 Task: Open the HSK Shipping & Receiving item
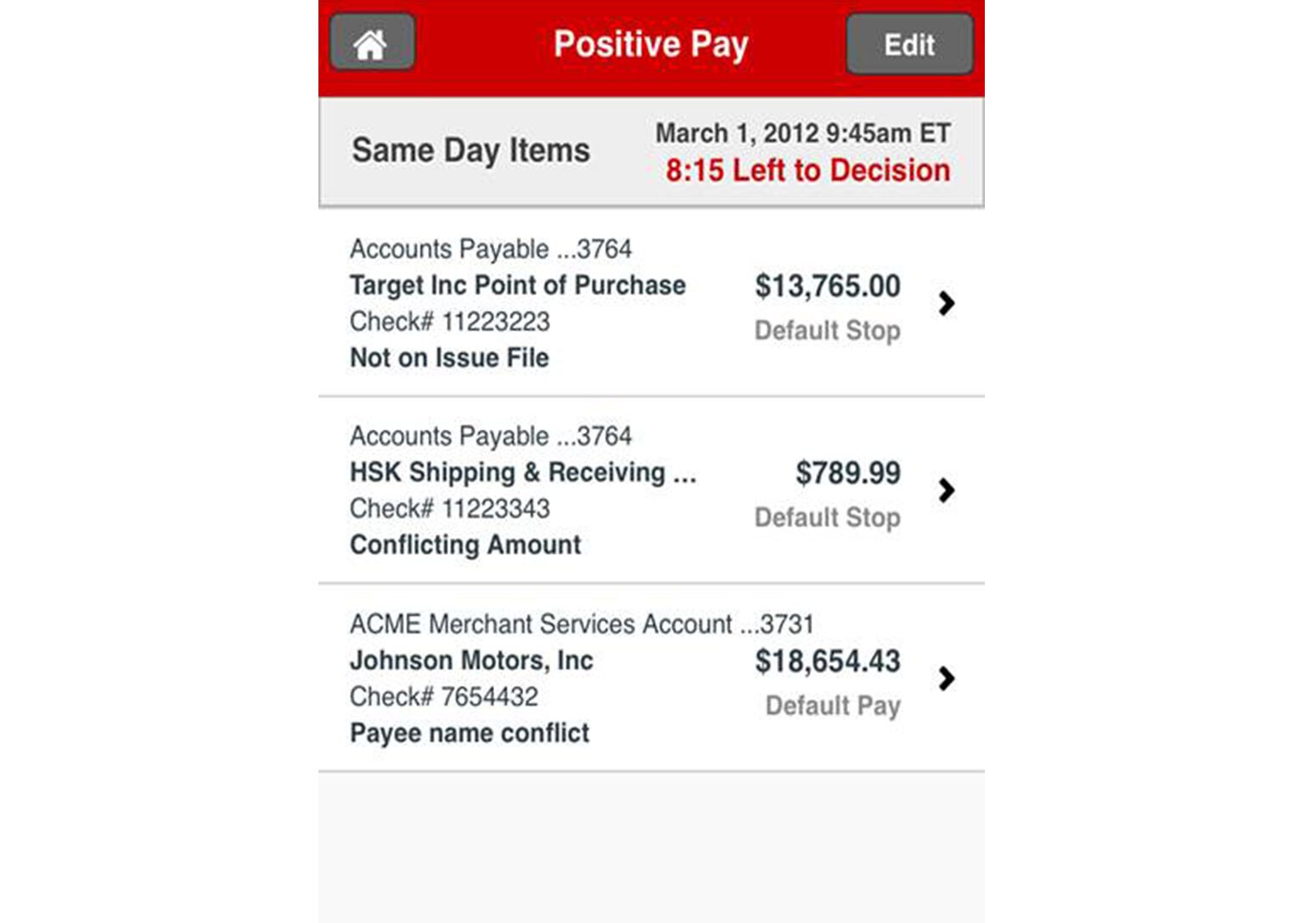click(x=650, y=490)
